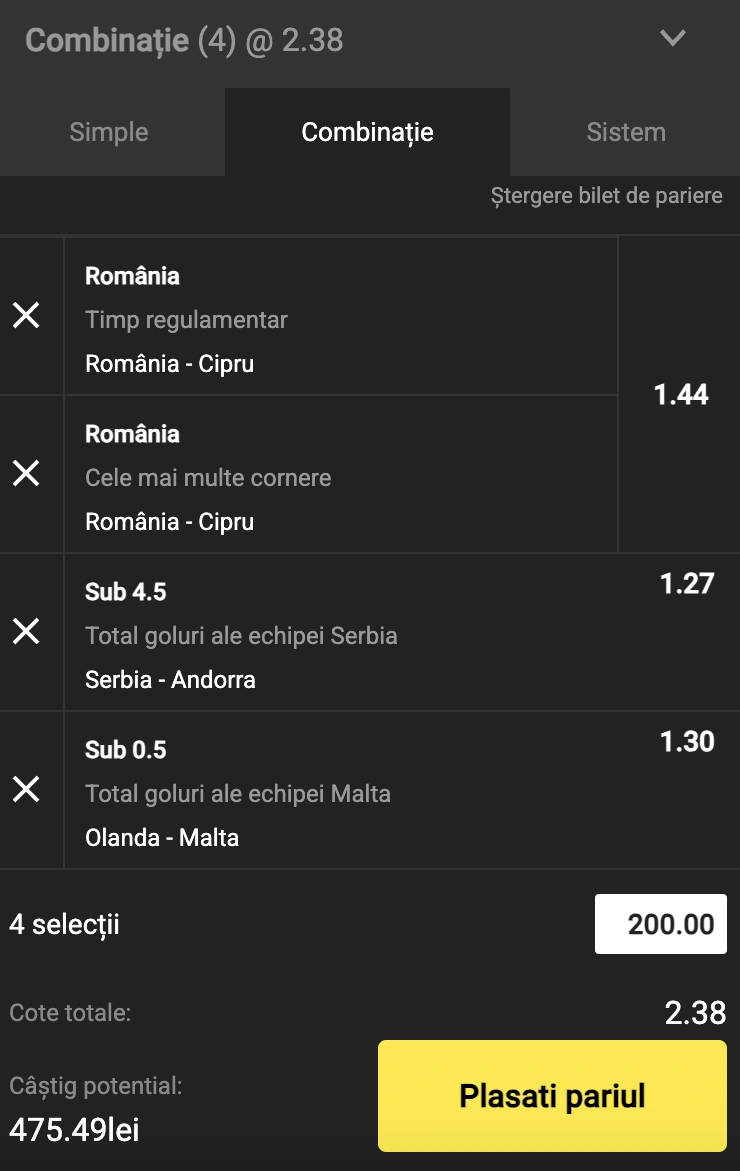Remove the România Timp regulamentar selection
740x1171 pixels.
(26, 316)
